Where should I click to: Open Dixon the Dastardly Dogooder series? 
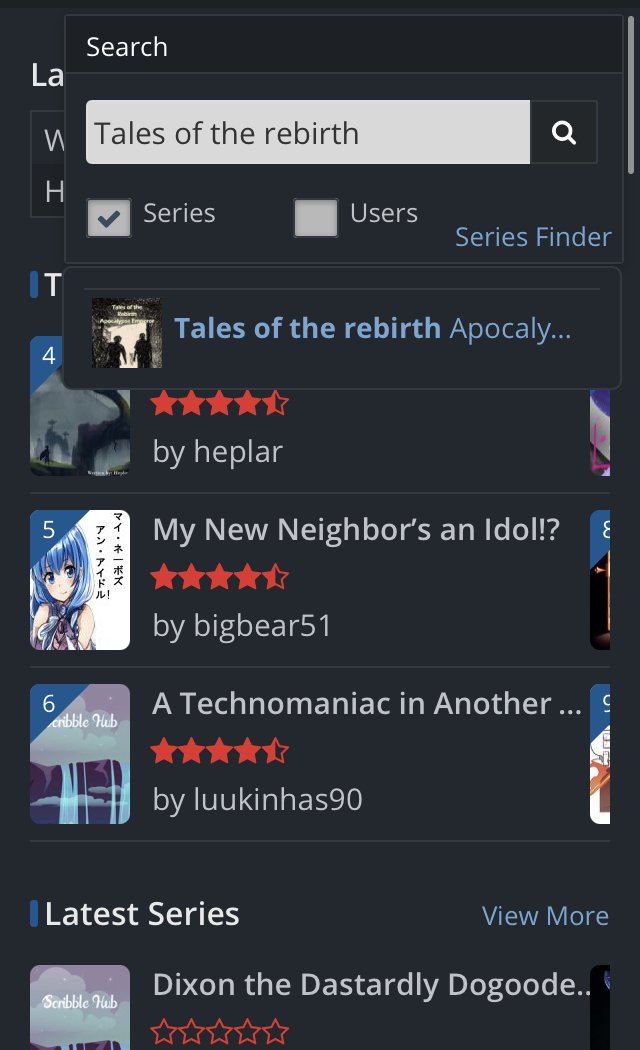tap(370, 985)
